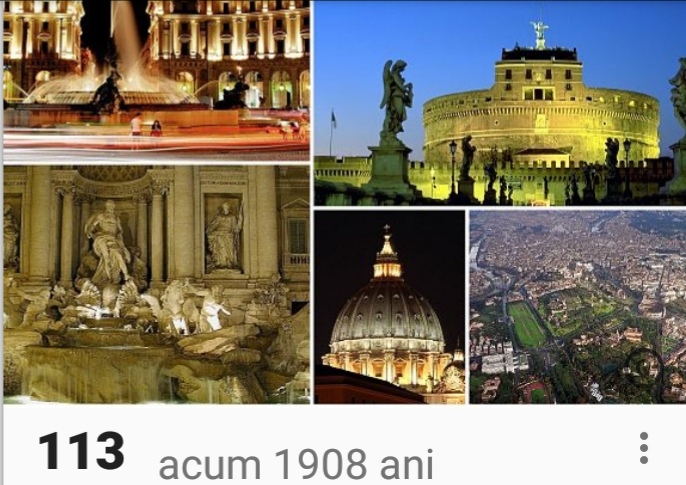Open the Trevi Fountain sculpture photo

pos(156,285)
